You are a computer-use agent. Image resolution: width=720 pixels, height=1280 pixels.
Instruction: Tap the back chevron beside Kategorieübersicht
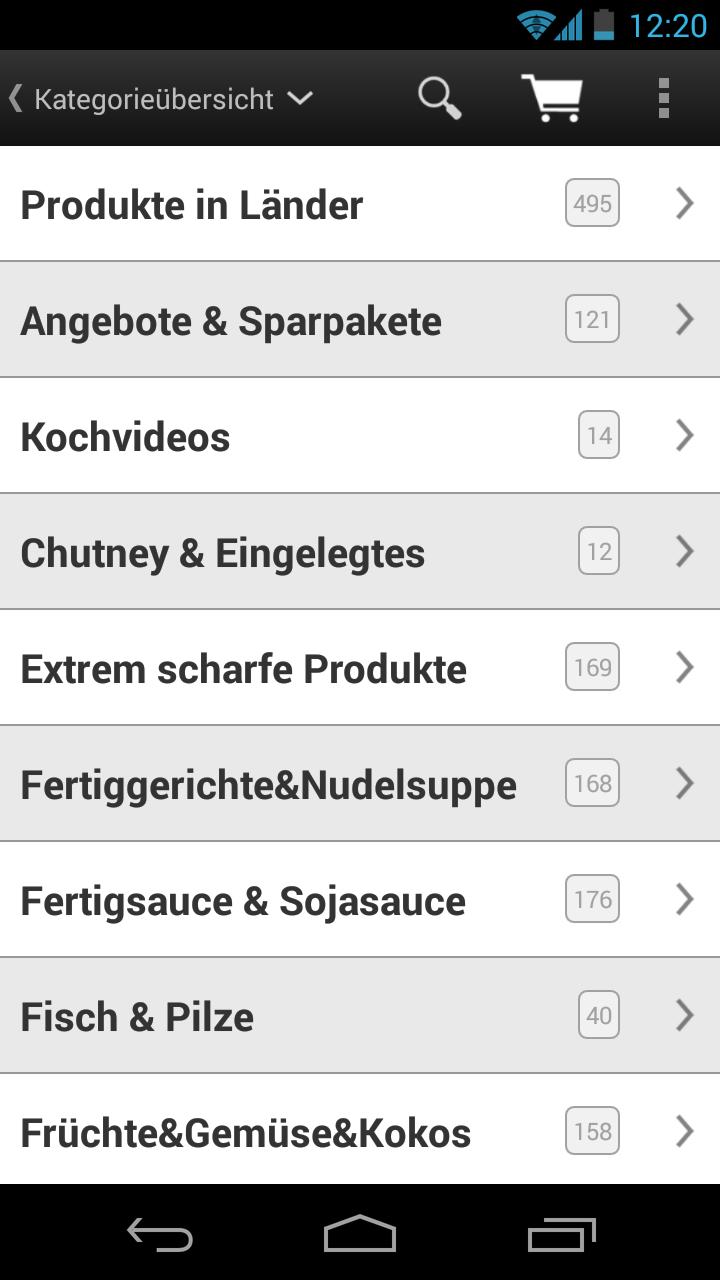[x=14, y=98]
